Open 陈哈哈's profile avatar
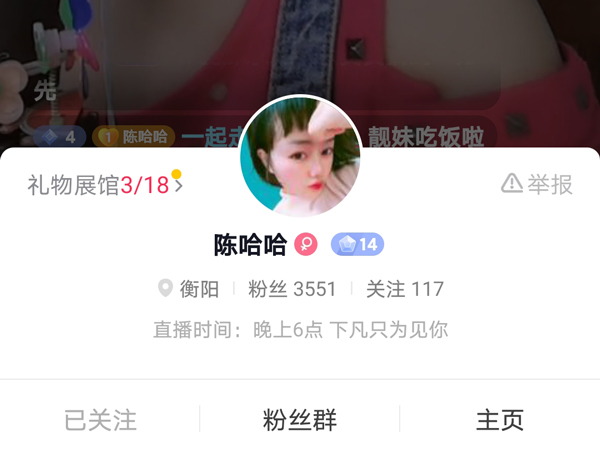600x450 pixels. coord(300,156)
